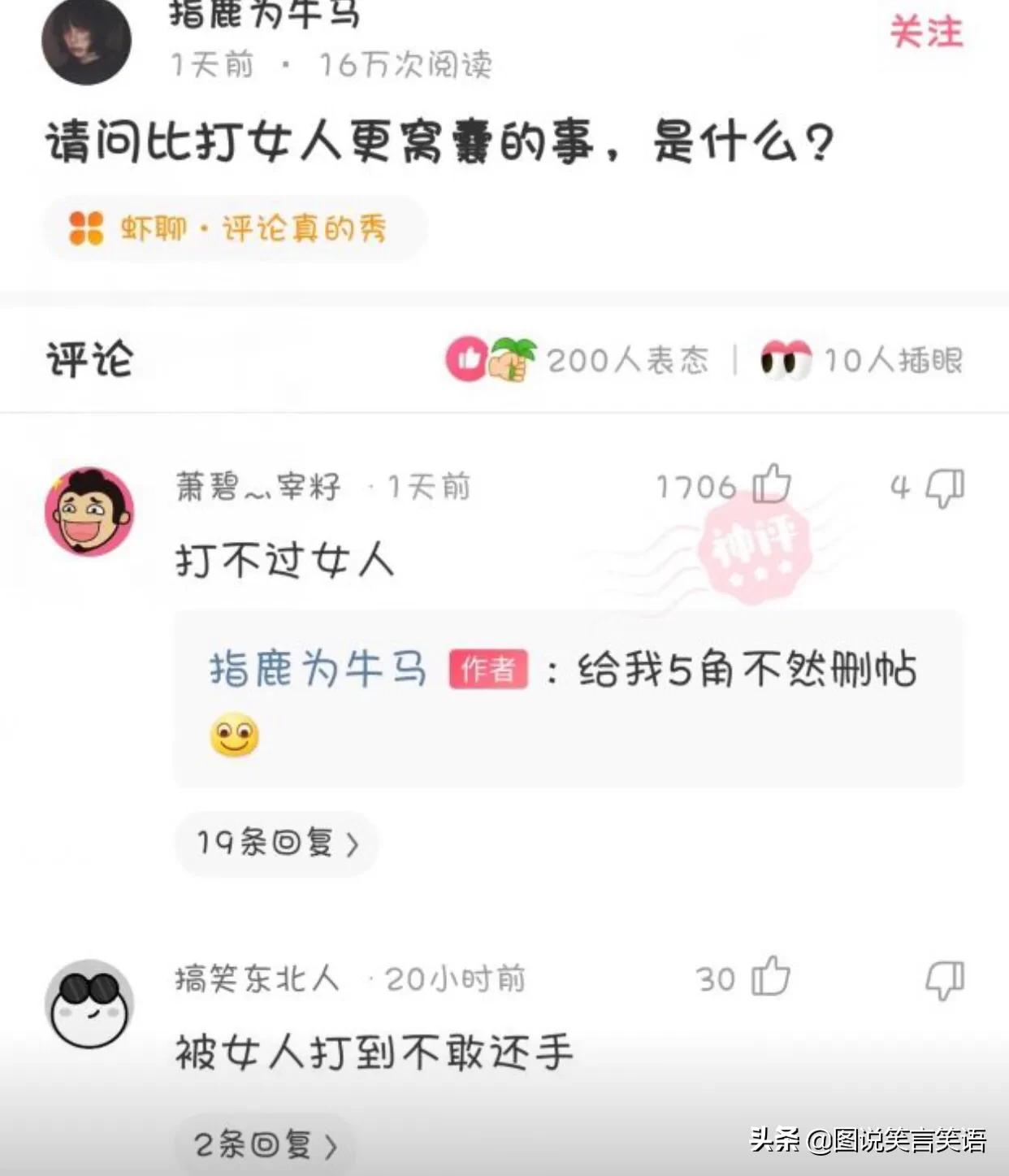Like 搞笑东北人's comment
1009x1176 pixels.
coord(769,977)
